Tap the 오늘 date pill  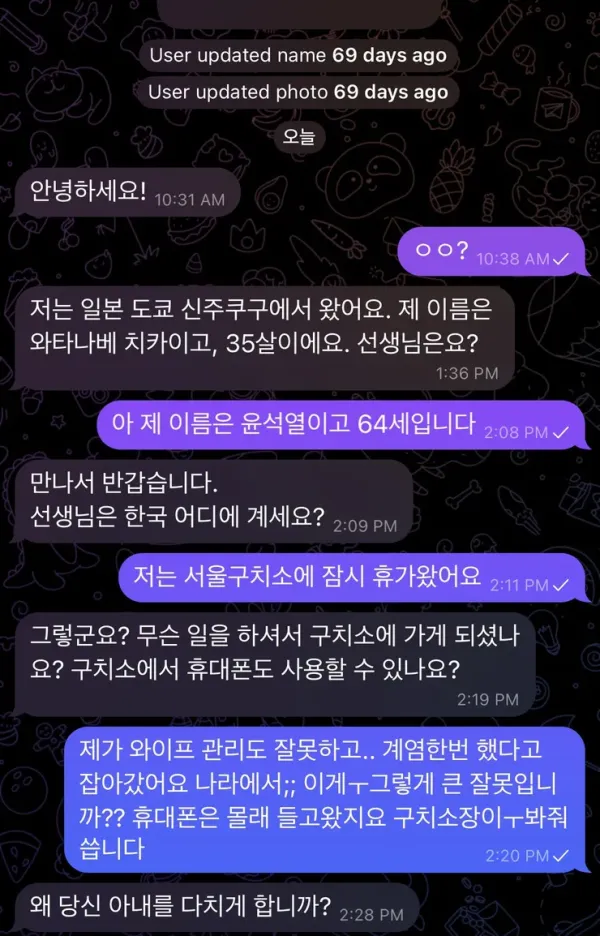299,137
